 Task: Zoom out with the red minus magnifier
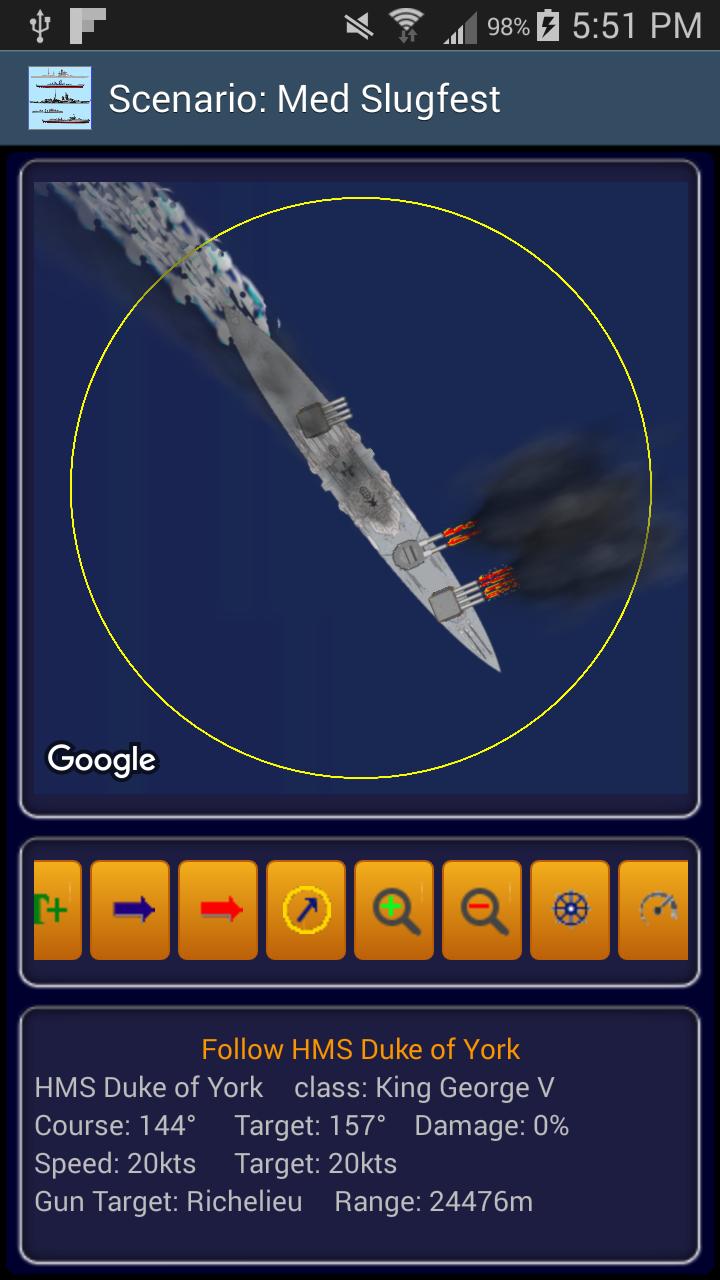pyautogui.click(x=482, y=910)
